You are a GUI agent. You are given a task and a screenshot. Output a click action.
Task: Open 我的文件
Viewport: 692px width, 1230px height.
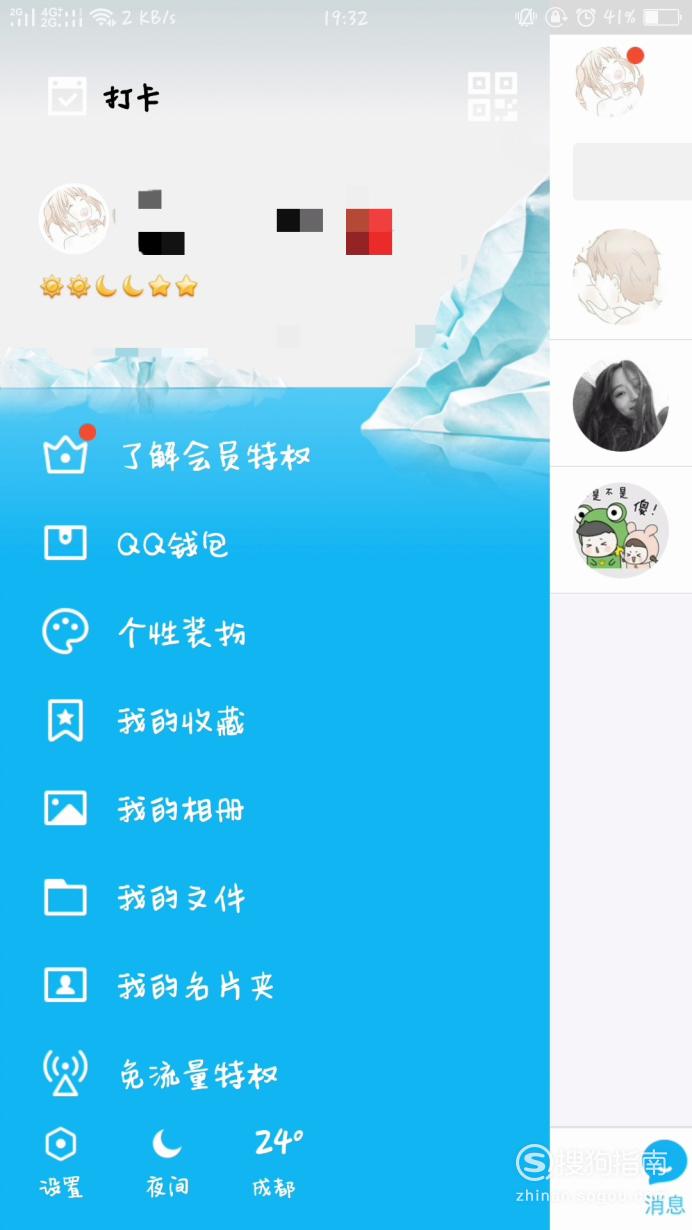click(145, 898)
